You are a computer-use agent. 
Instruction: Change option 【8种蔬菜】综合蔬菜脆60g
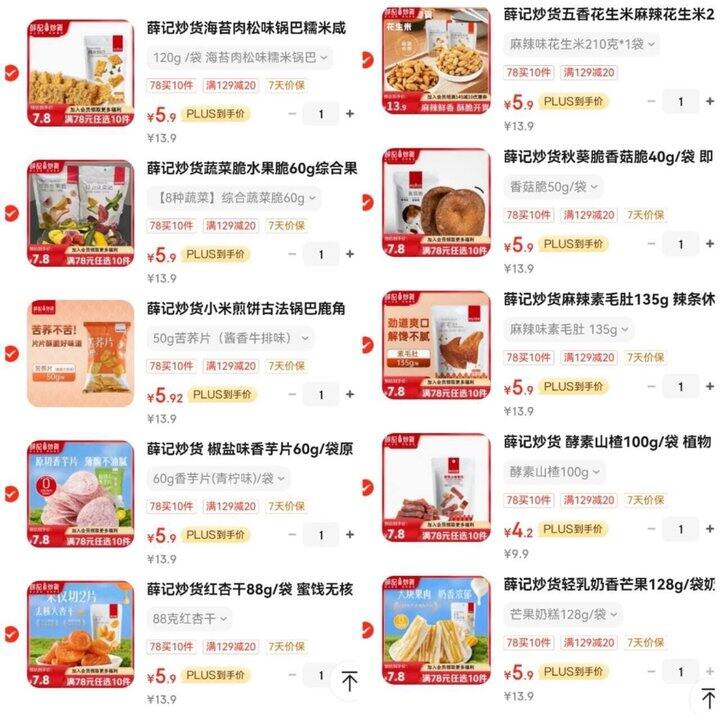(x=234, y=198)
